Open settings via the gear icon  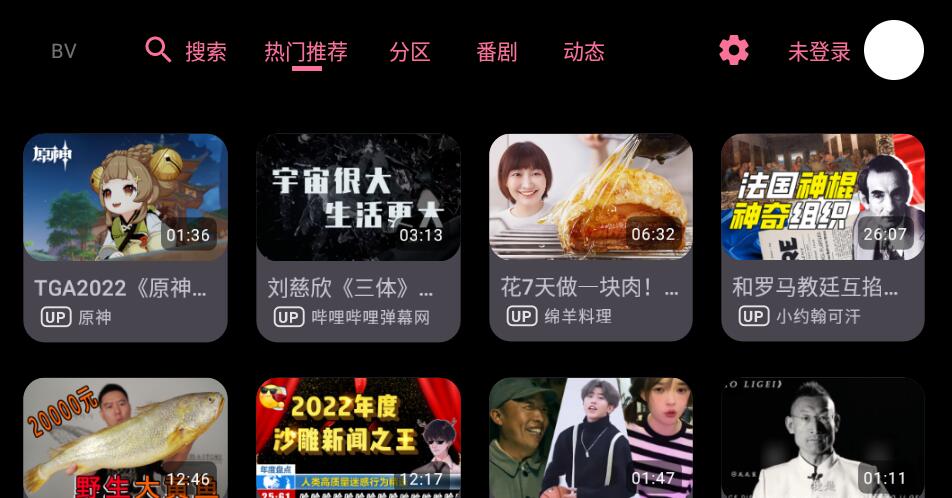click(734, 51)
